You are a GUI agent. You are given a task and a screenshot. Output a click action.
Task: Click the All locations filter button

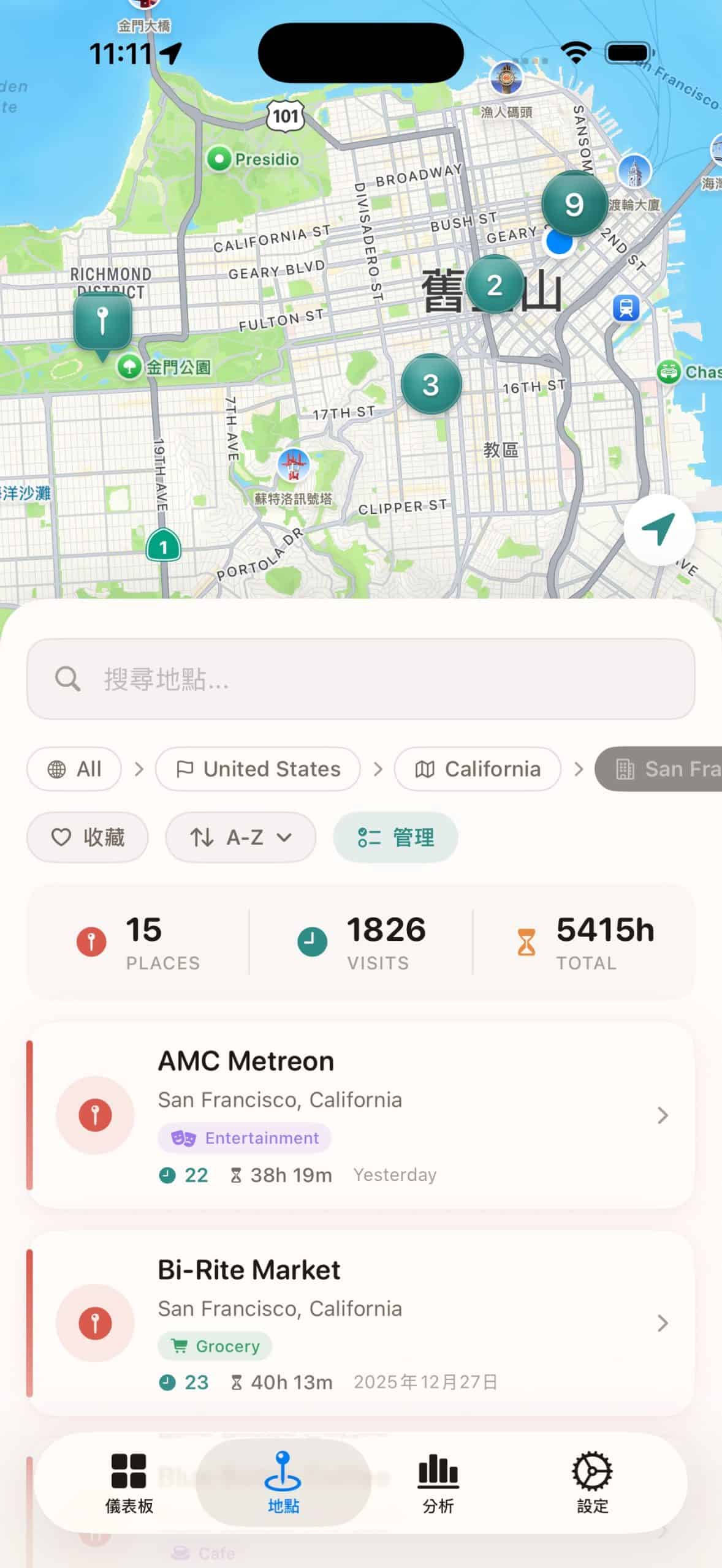tap(74, 769)
